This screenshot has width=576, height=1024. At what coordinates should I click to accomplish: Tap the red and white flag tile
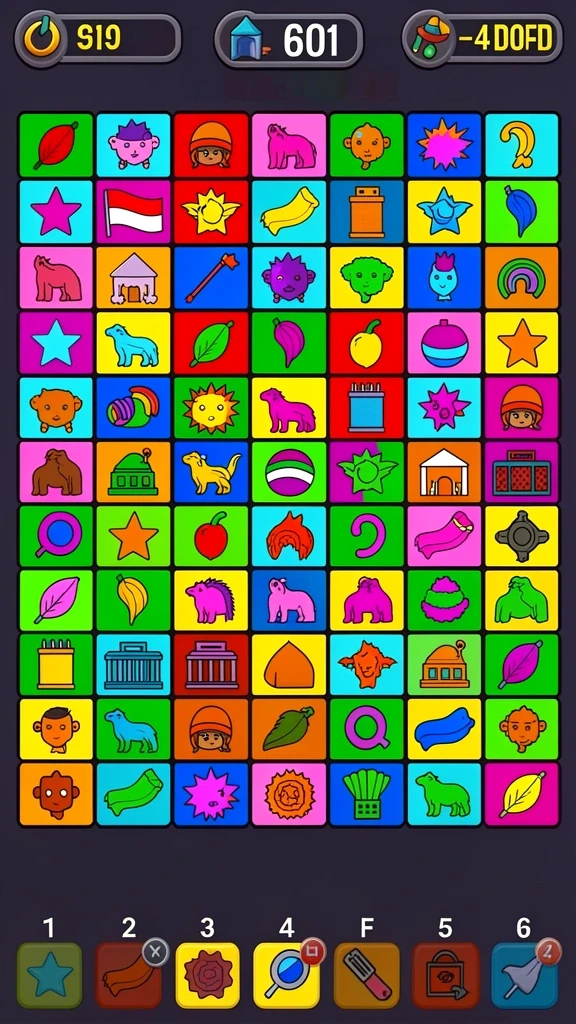click(x=133, y=212)
